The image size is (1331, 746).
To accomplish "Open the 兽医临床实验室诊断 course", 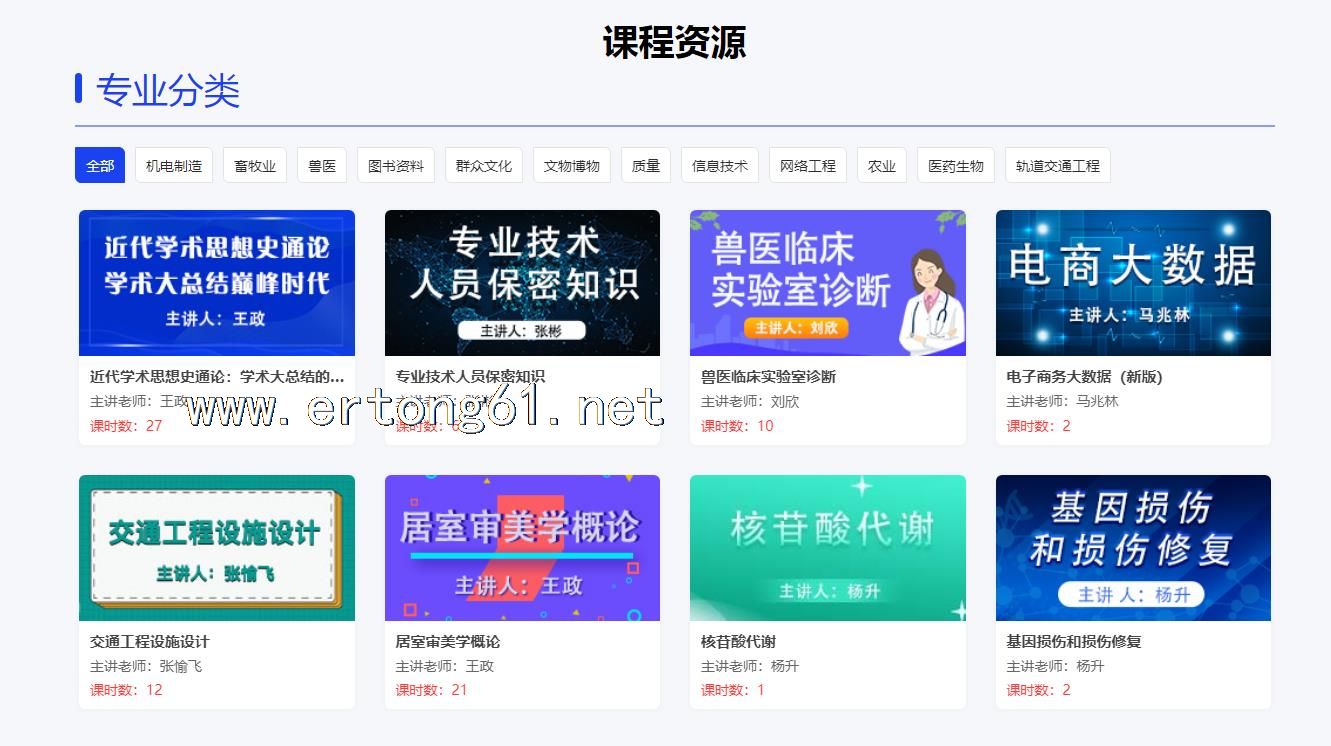I will point(828,283).
